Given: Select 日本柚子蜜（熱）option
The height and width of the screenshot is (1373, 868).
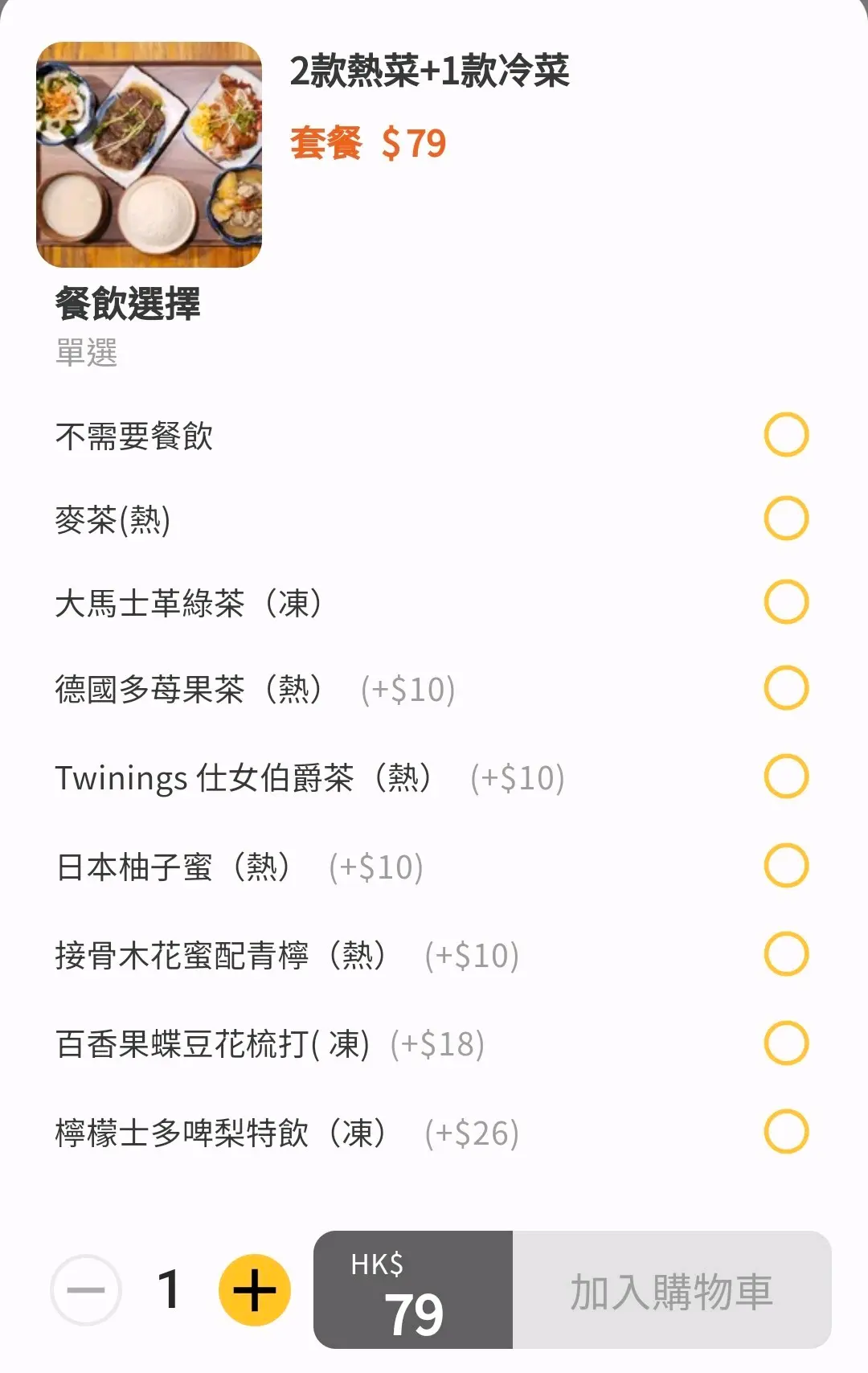Looking at the screenshot, I should pos(785,866).
